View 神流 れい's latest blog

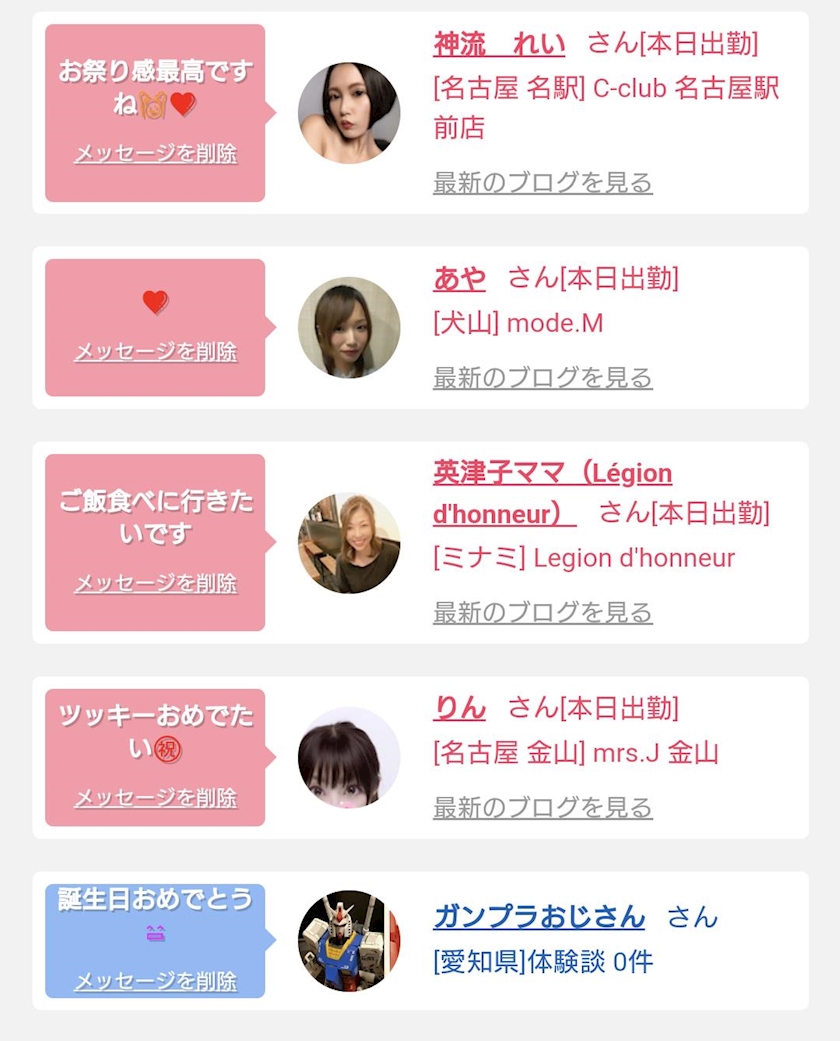(542, 183)
